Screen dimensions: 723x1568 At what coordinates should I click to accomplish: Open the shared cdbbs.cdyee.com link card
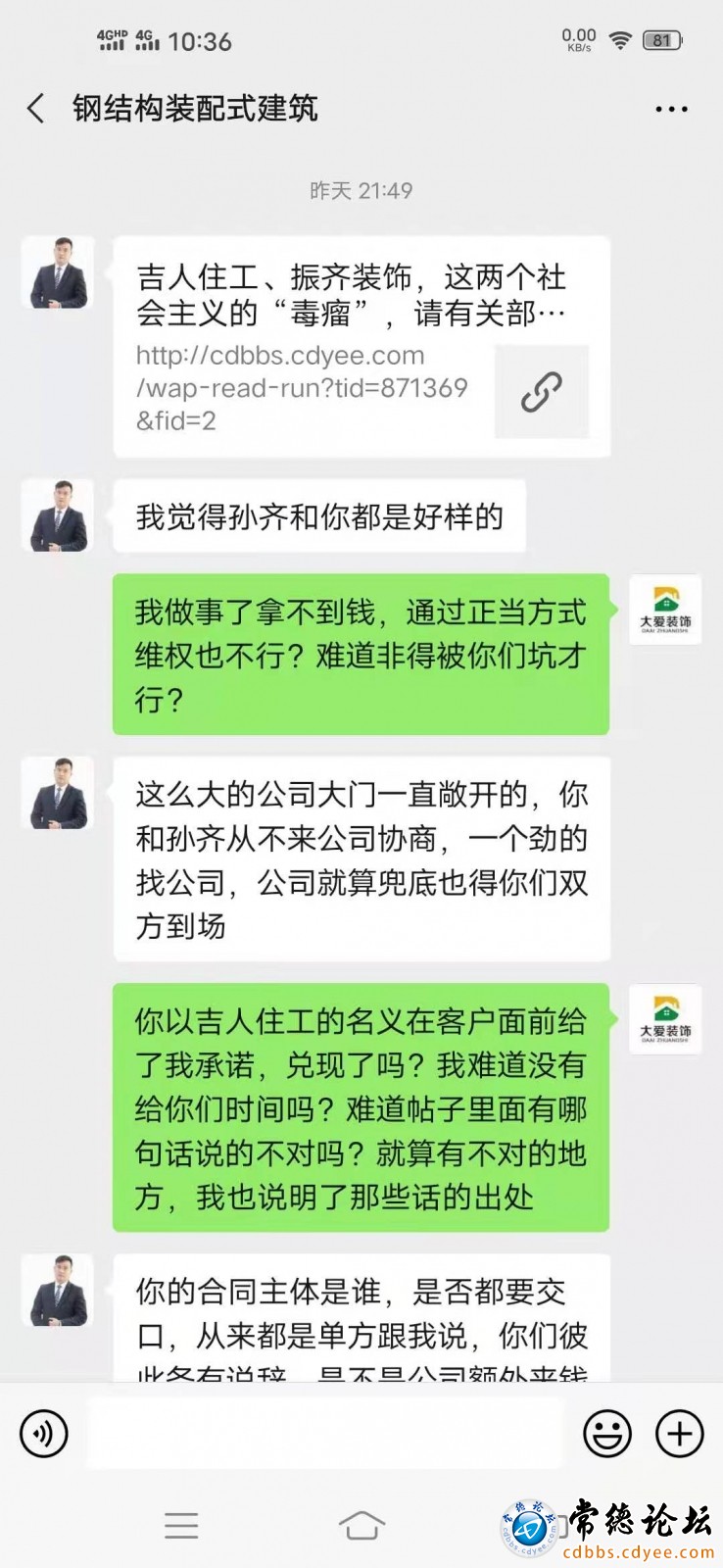tap(361, 347)
